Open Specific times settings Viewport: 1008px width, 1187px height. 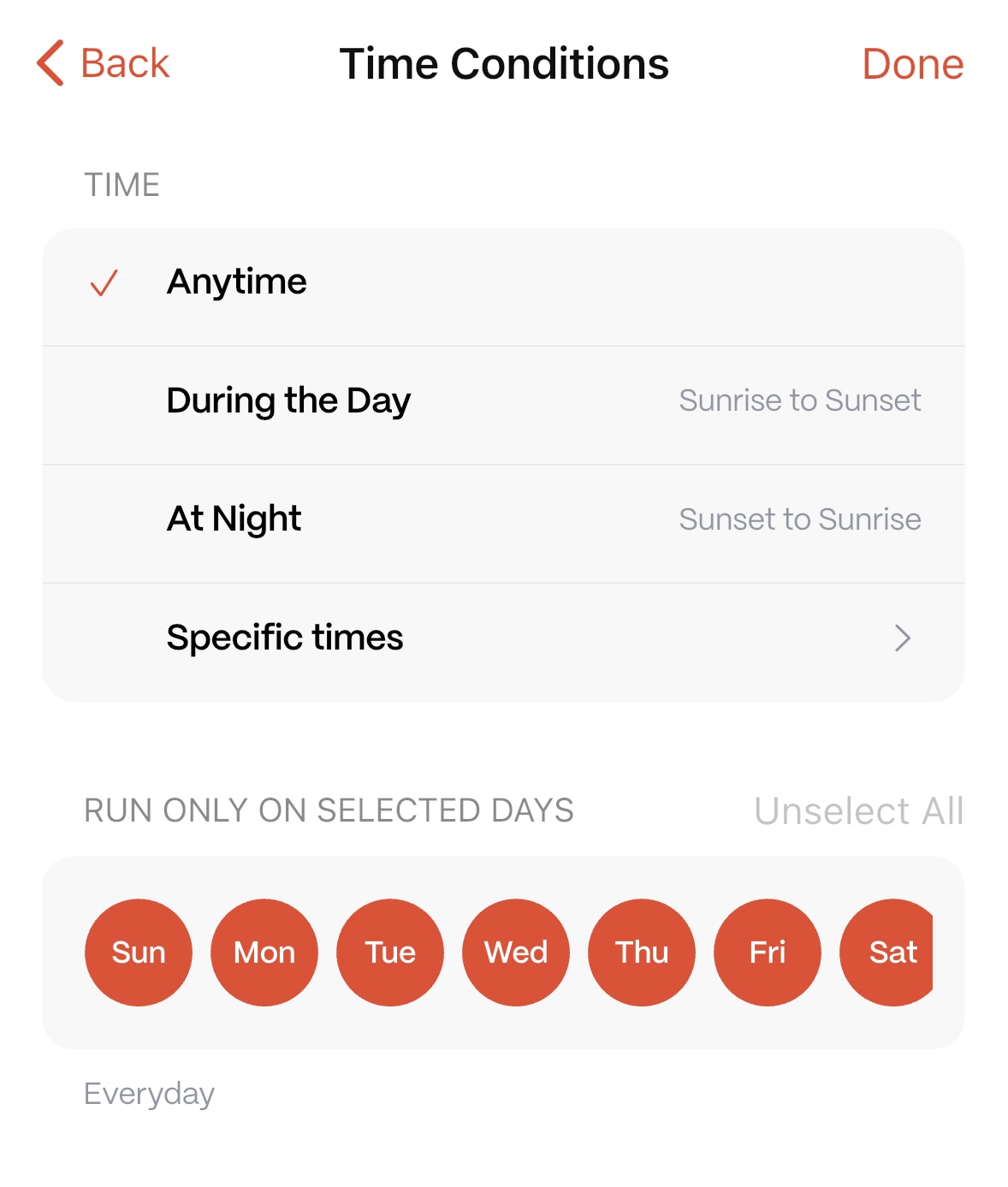(x=503, y=638)
